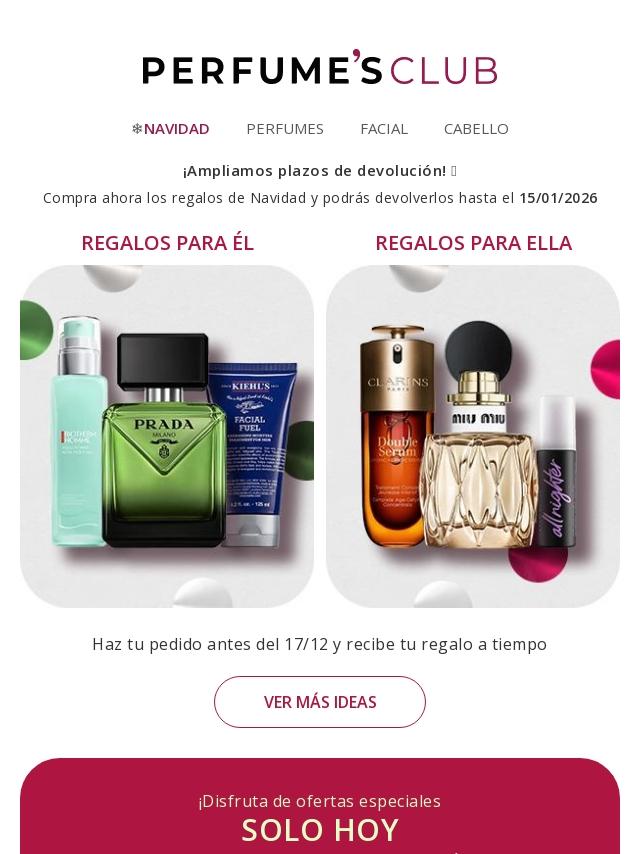Browse the Cabello category
This screenshot has height=854, width=640.
point(476,129)
